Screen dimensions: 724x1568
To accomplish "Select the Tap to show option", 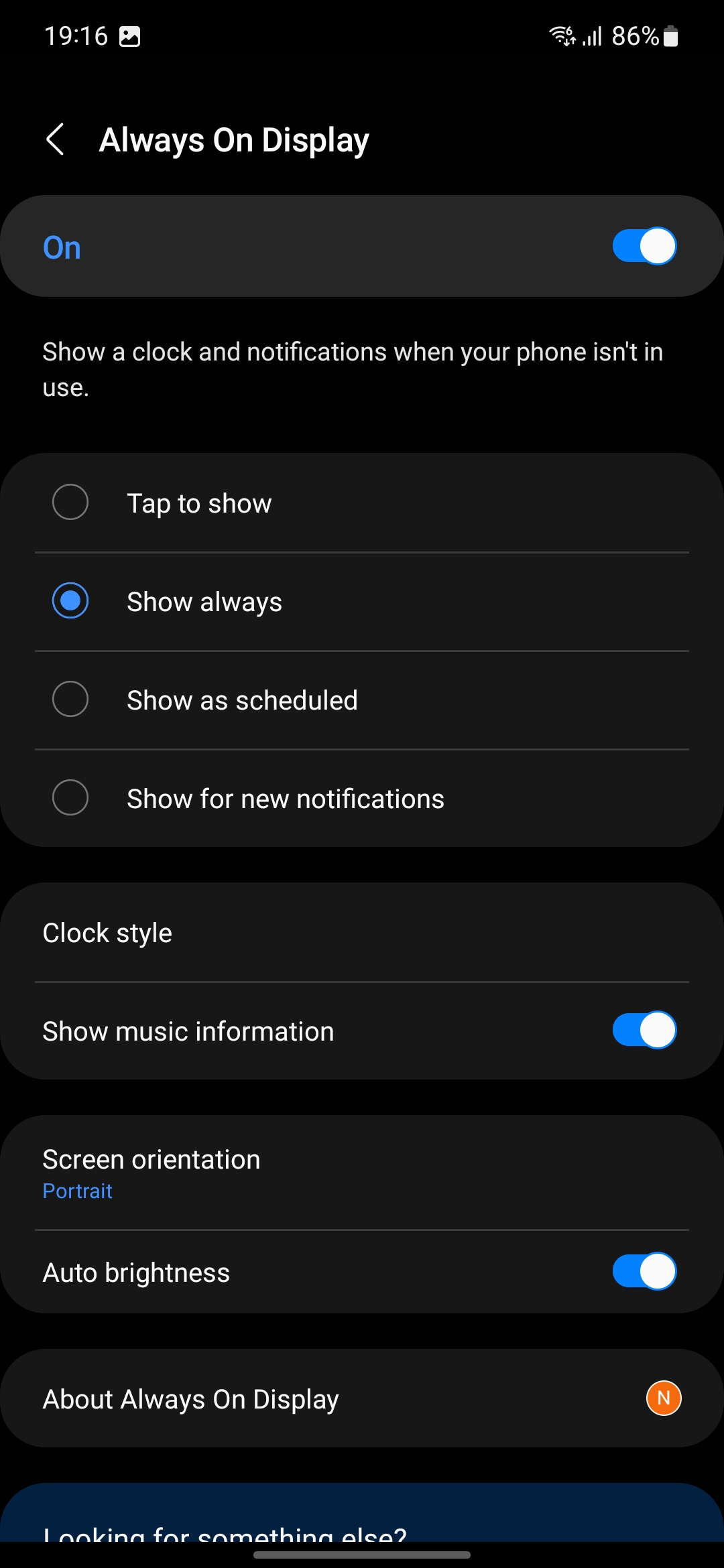I will click(70, 503).
